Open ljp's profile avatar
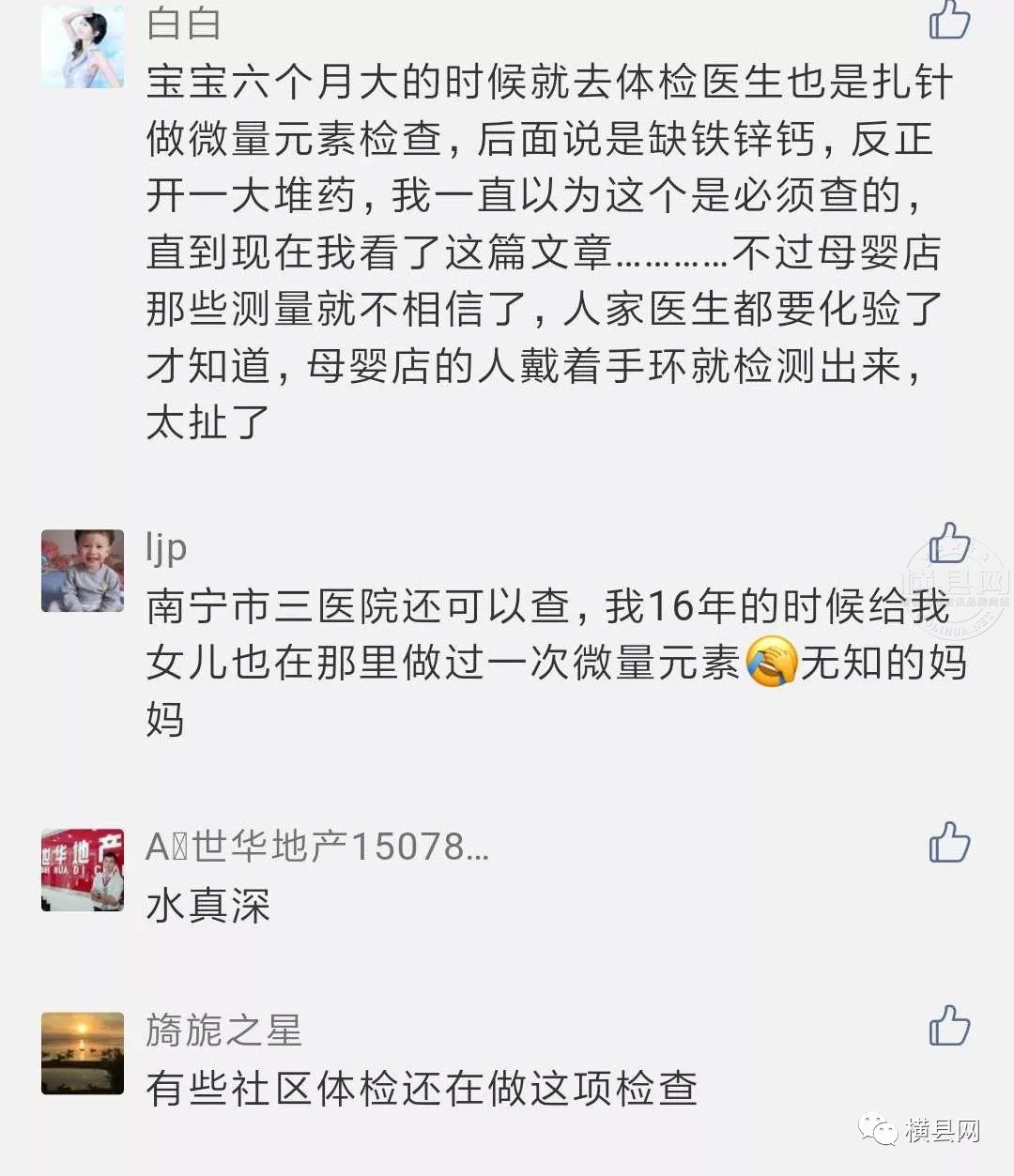This screenshot has height=1176, width=1014. pos(83,571)
